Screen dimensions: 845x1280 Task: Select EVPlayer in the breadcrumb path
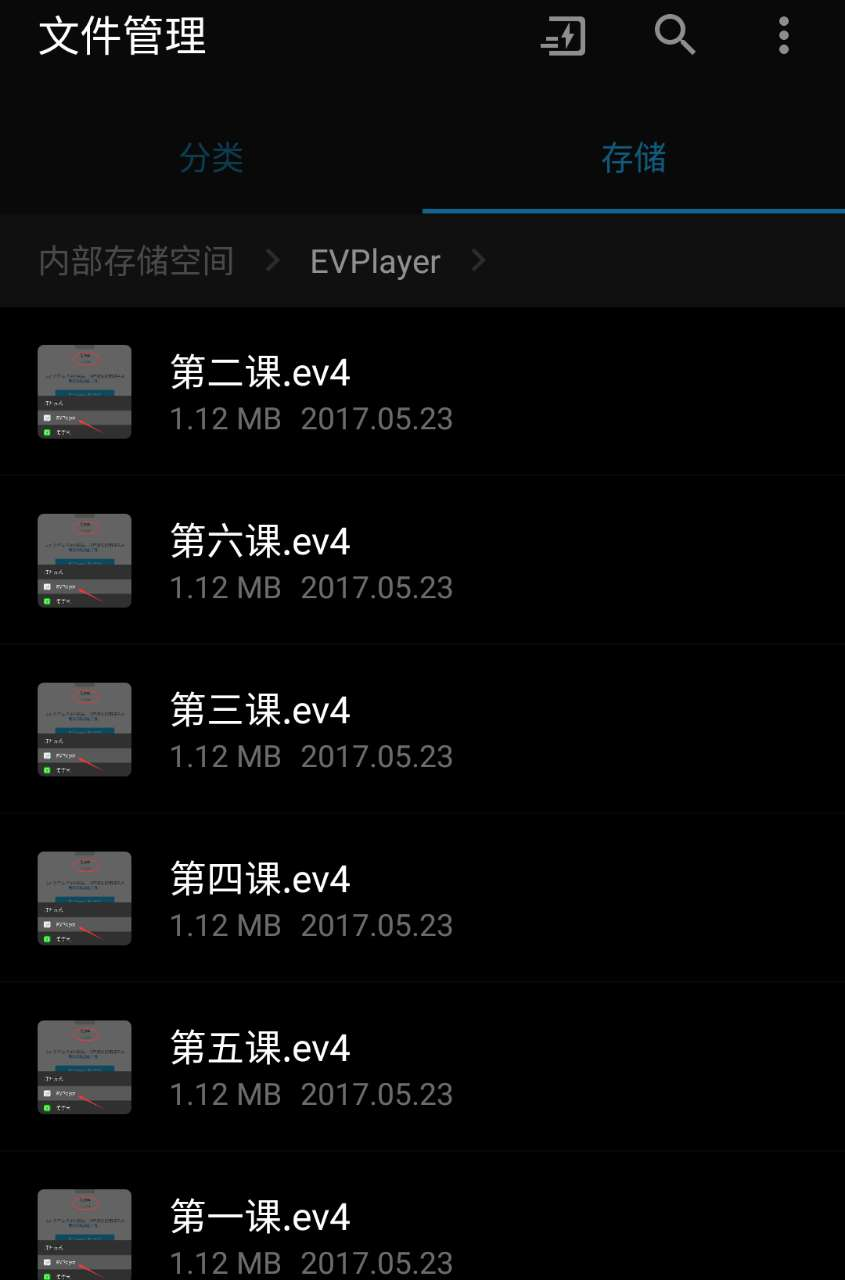click(375, 260)
